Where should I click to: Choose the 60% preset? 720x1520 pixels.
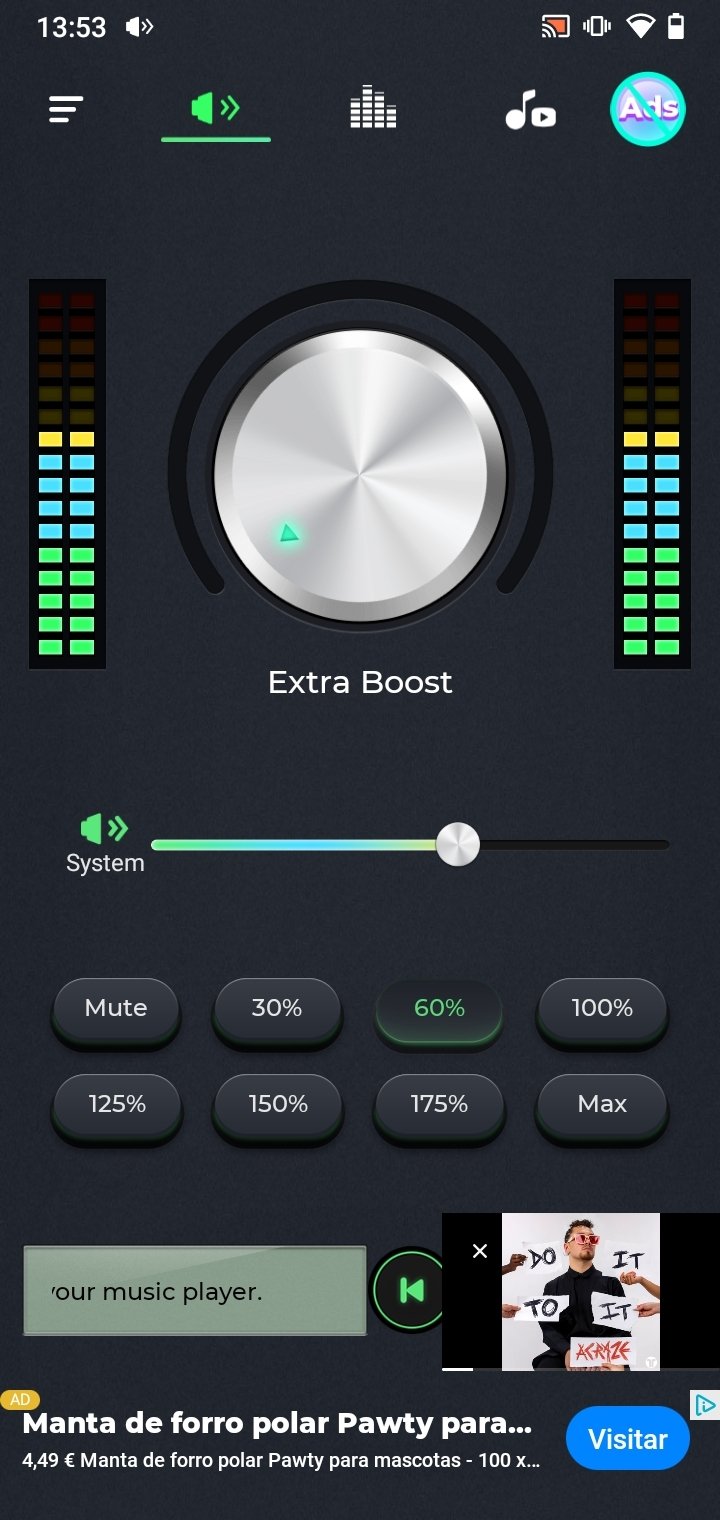[440, 1009]
